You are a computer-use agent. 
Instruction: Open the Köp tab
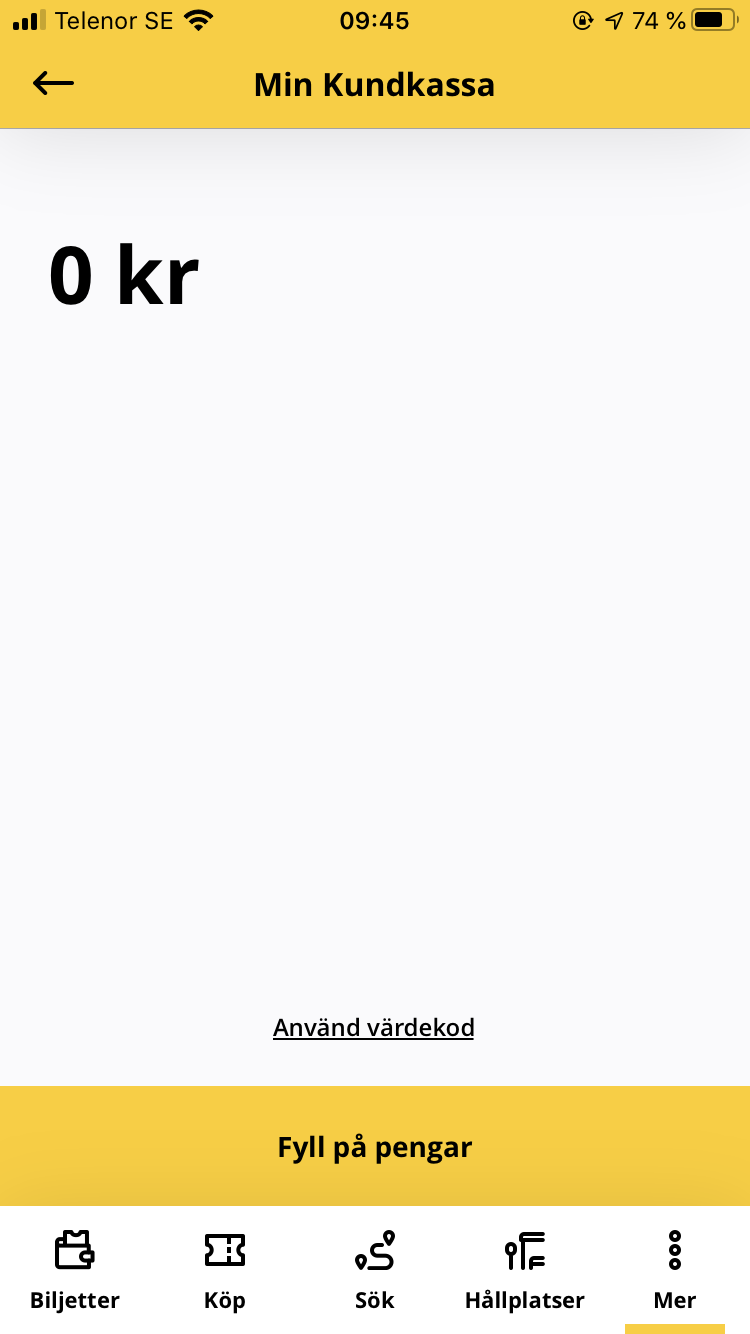[225, 1270]
